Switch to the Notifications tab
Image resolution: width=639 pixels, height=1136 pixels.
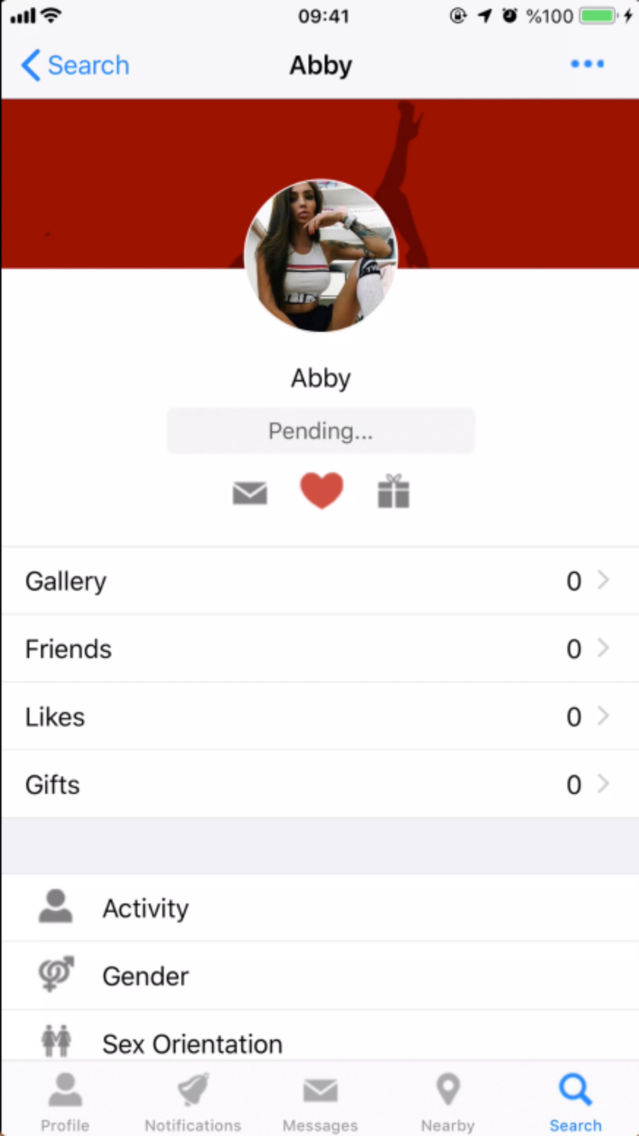pyautogui.click(x=193, y=1100)
